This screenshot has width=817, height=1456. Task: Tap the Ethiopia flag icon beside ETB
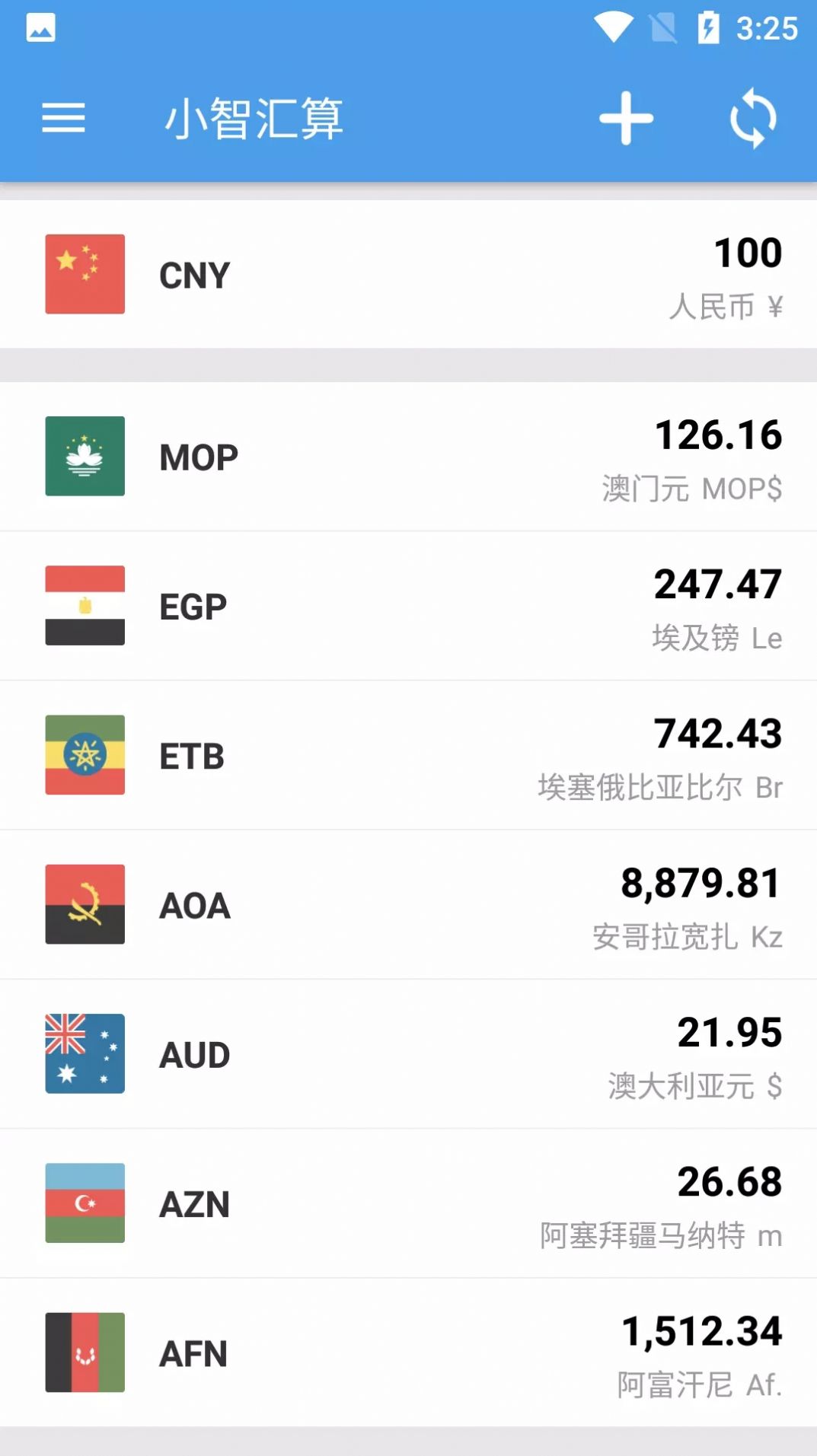(85, 755)
